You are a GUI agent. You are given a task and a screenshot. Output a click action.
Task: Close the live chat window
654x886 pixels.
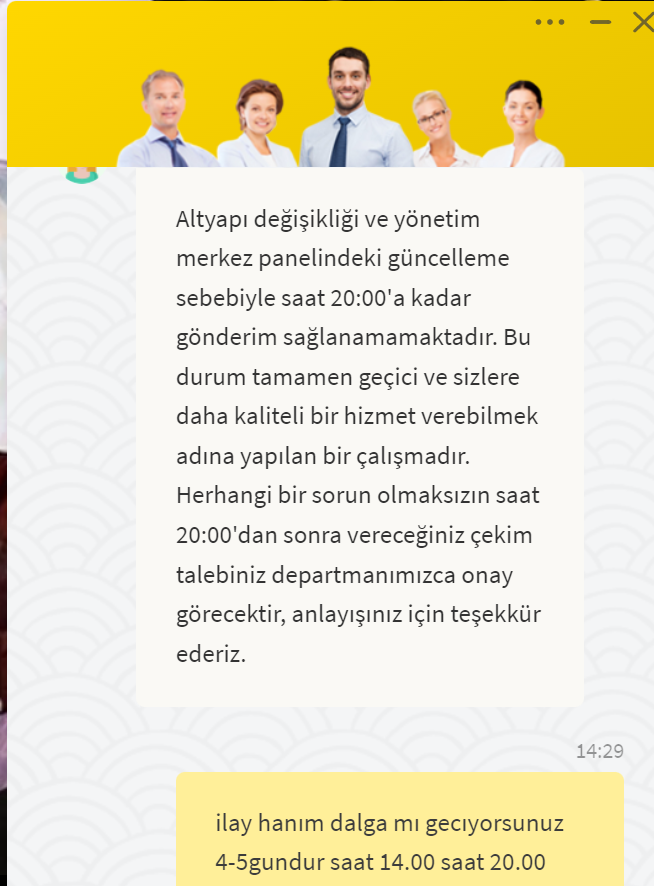click(x=643, y=22)
